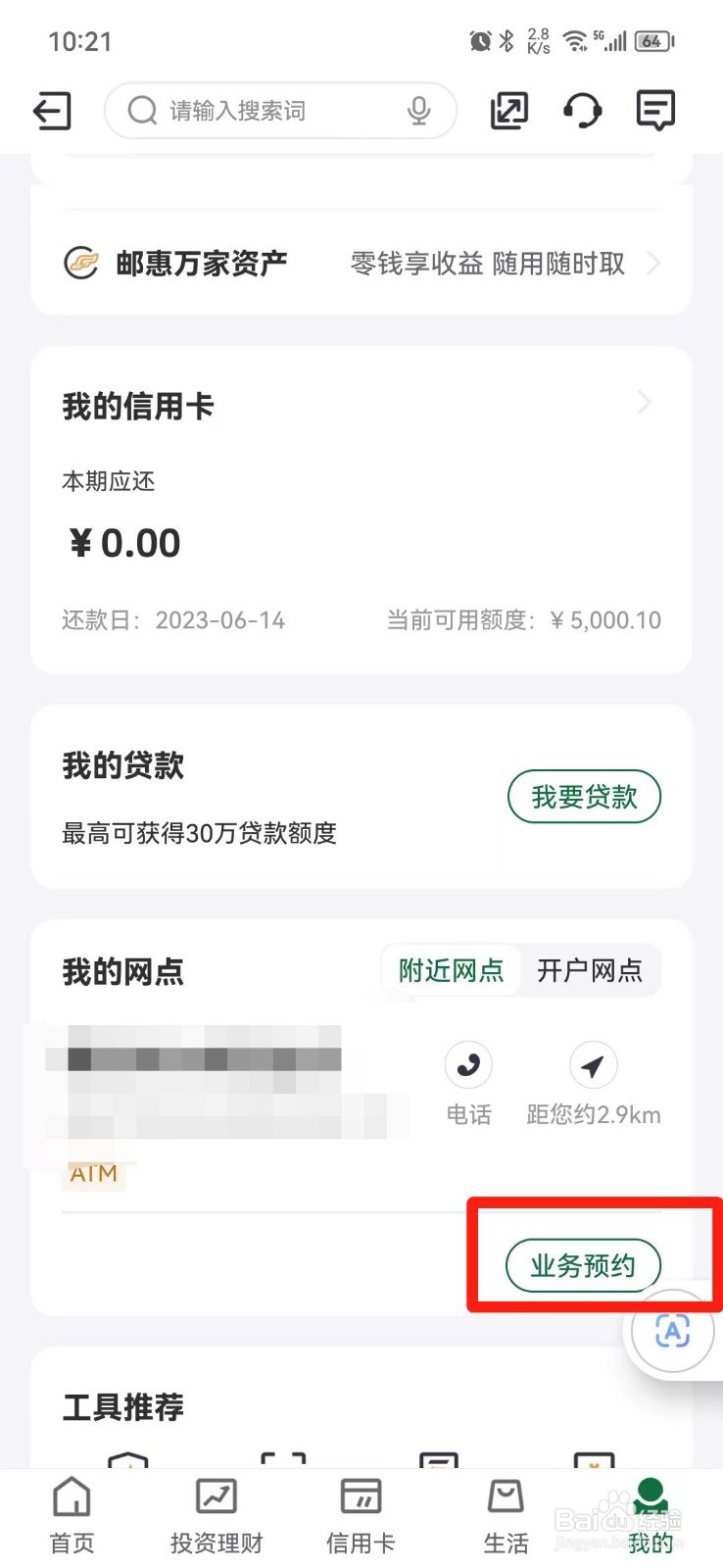
Task: Select the 附近网点 tab
Action: pyautogui.click(x=452, y=970)
